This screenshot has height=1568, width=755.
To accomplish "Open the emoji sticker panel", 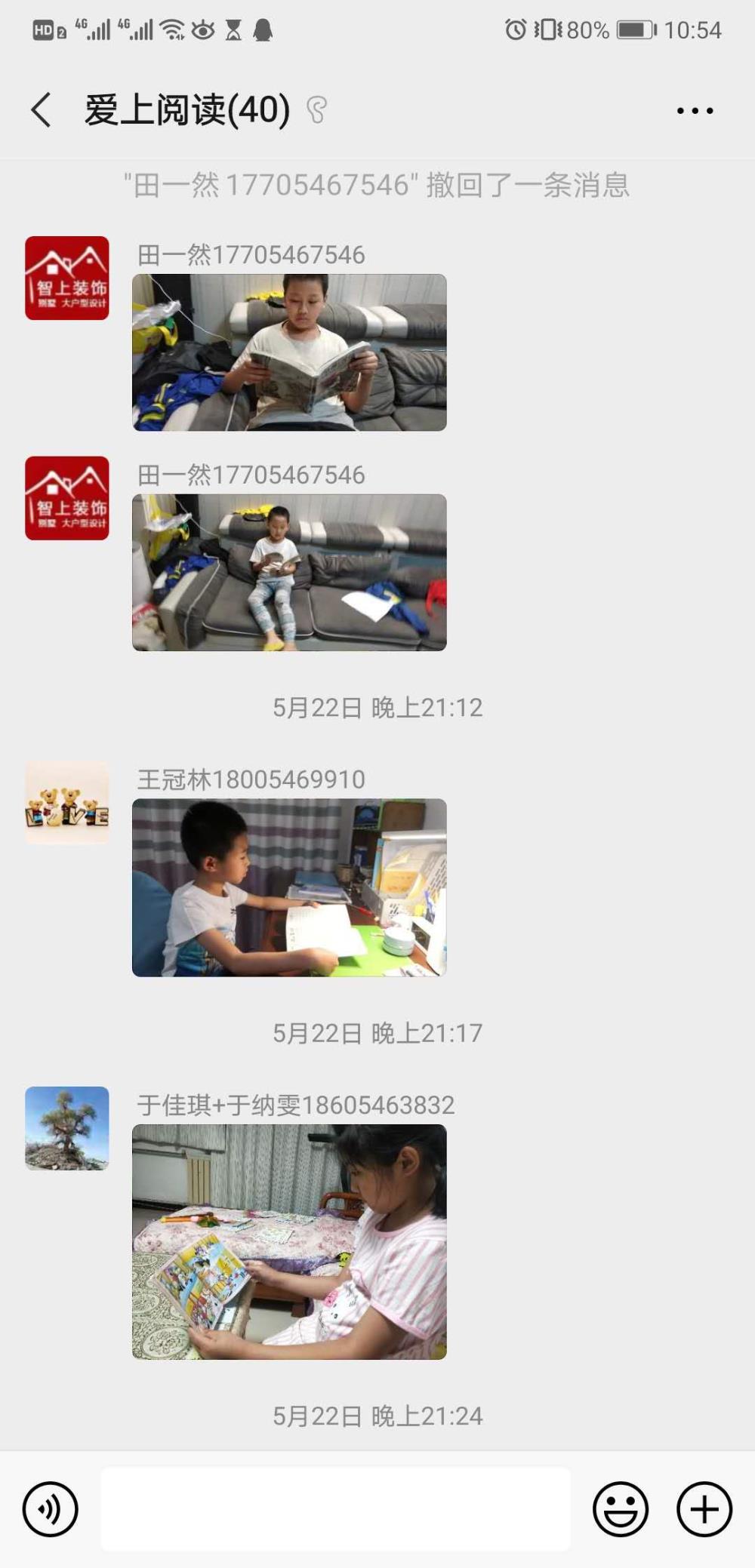I will tap(621, 1509).
